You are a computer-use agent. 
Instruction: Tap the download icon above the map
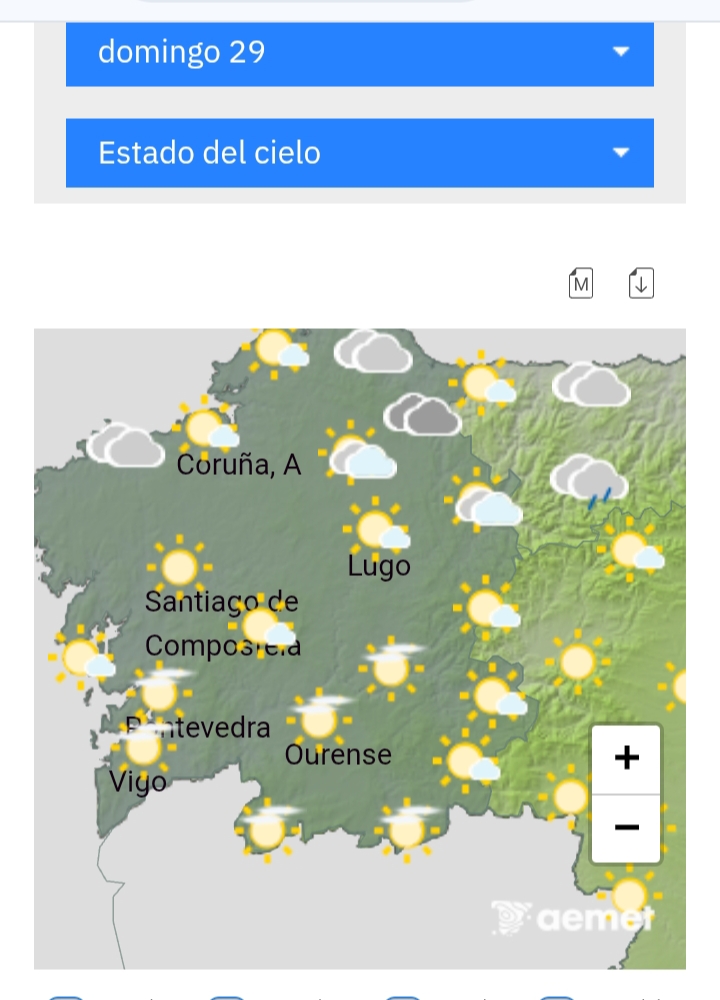641,283
